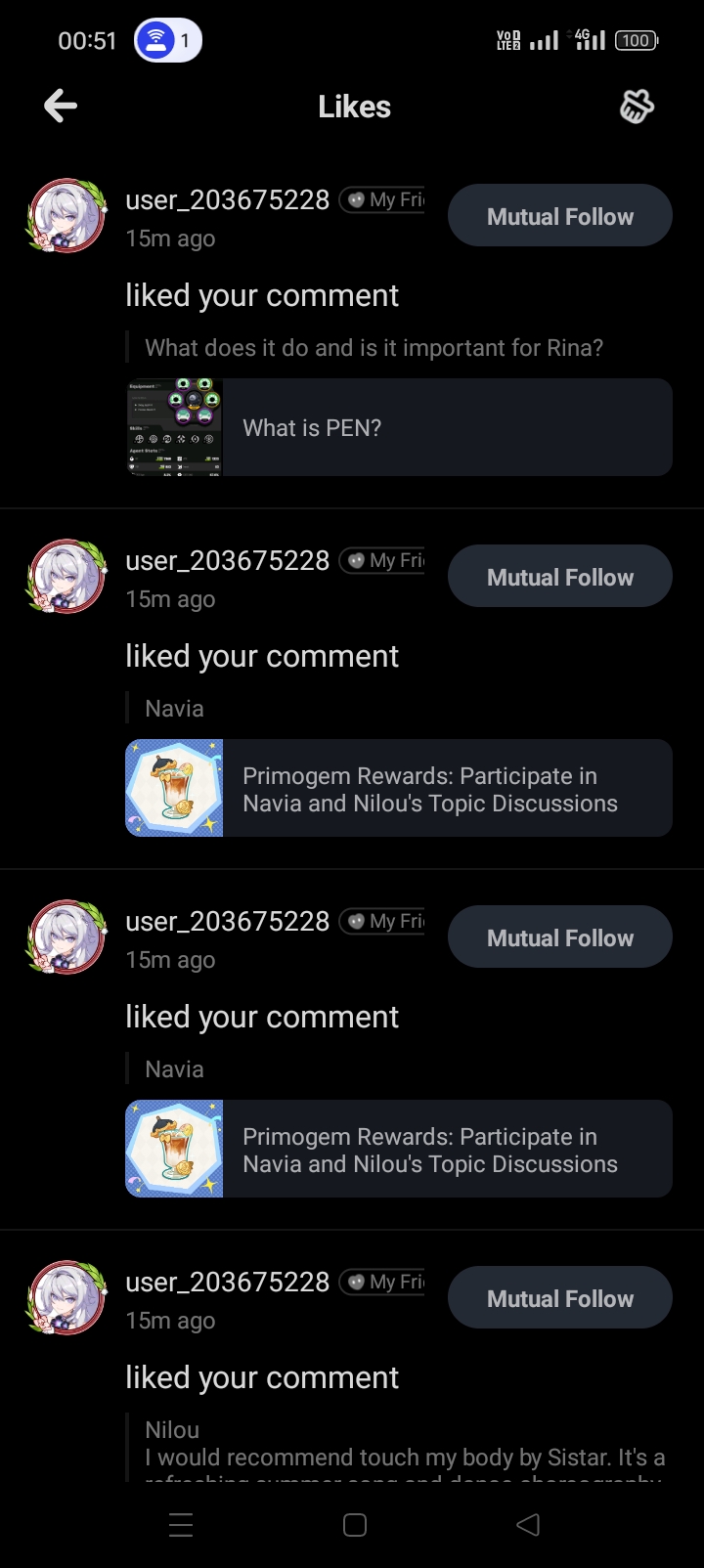The height and width of the screenshot is (1568, 704).
Task: Tap Mutual Follow beside the Nilou comment like
Action: coord(559,1298)
